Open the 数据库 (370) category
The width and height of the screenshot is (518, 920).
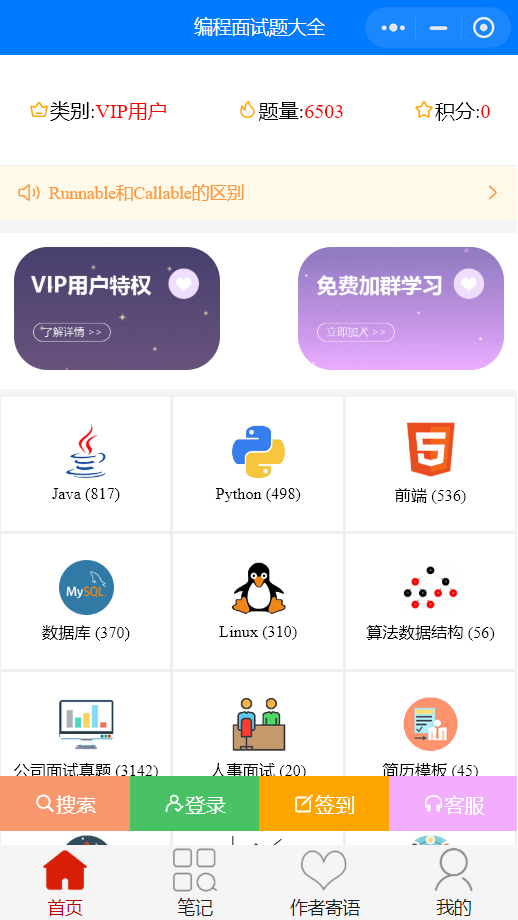point(86,601)
